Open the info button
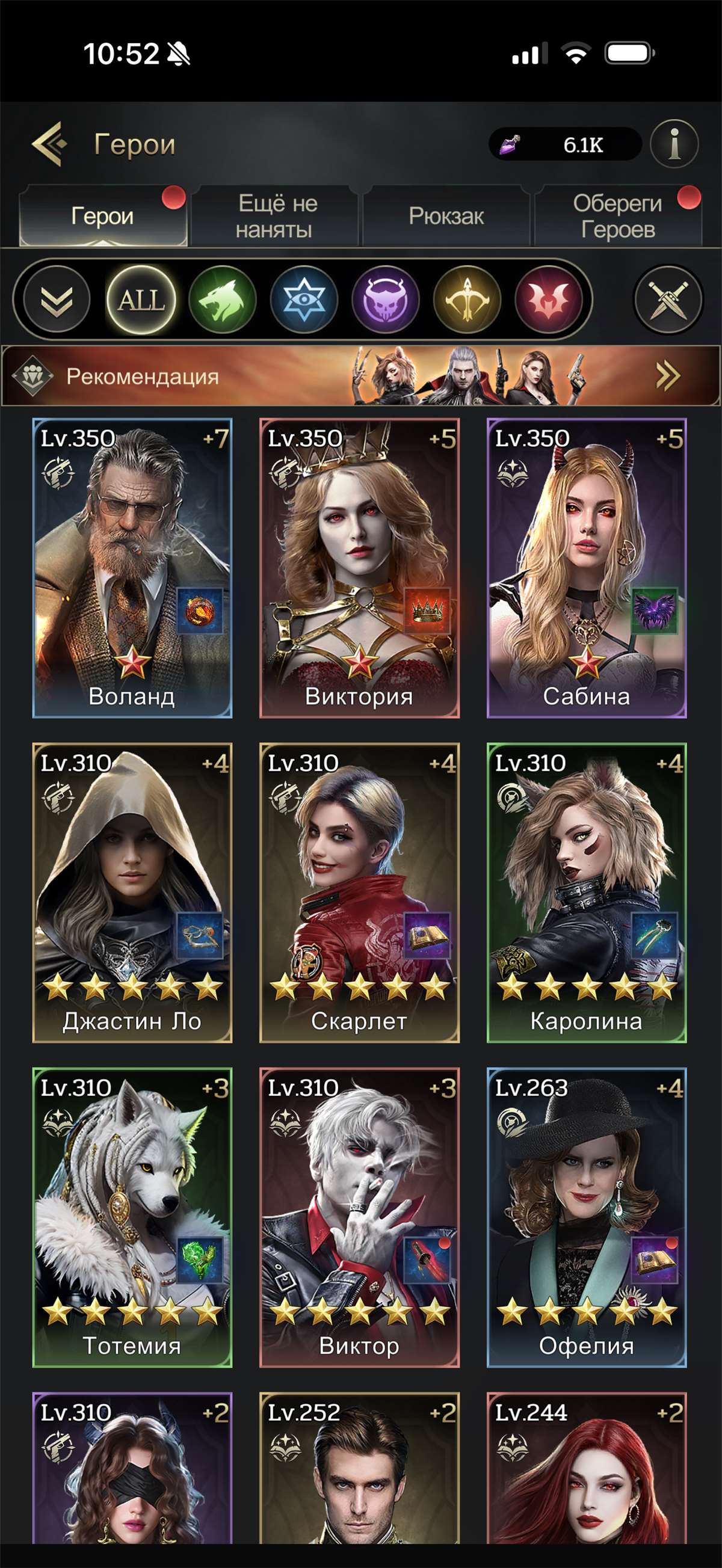The image size is (722, 1568). (673, 144)
